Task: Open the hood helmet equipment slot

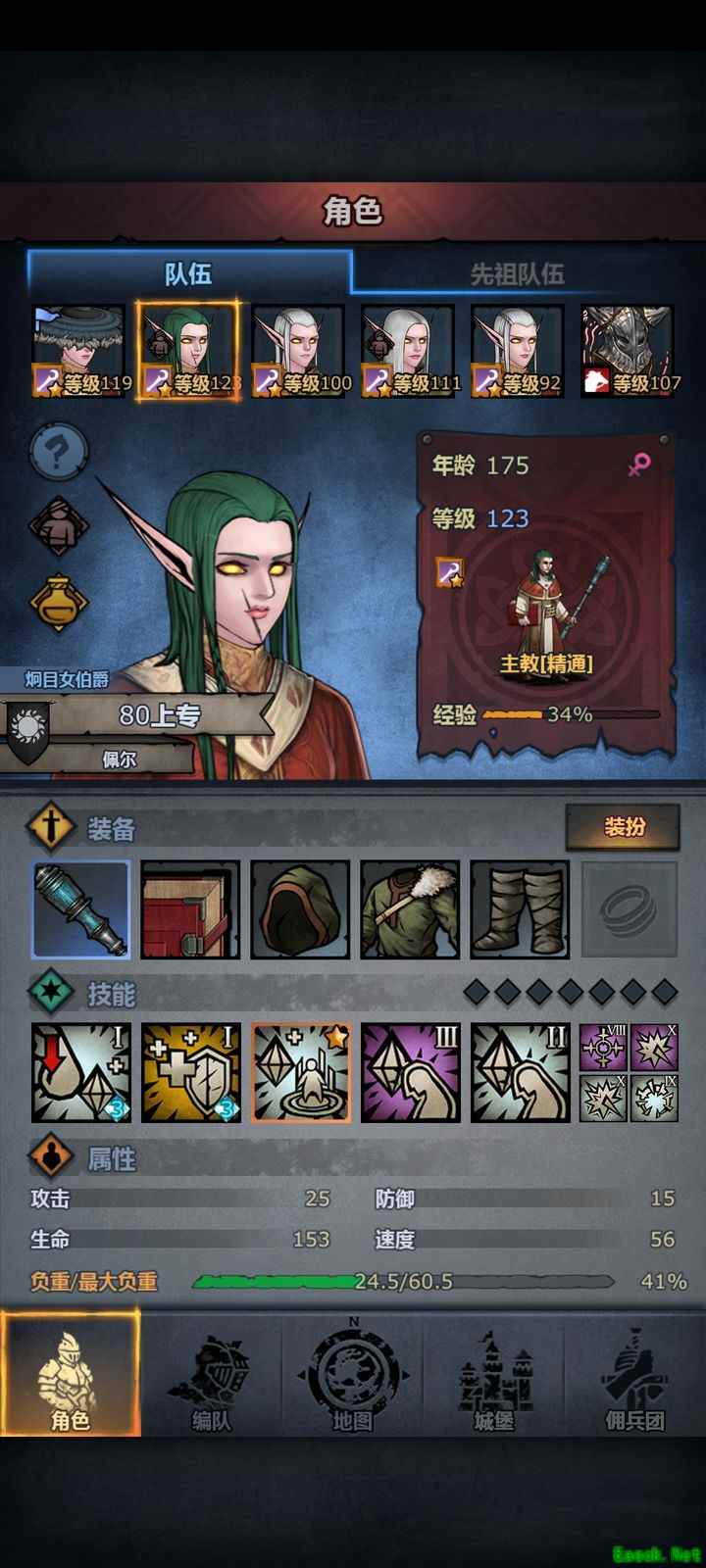Action: (300, 909)
